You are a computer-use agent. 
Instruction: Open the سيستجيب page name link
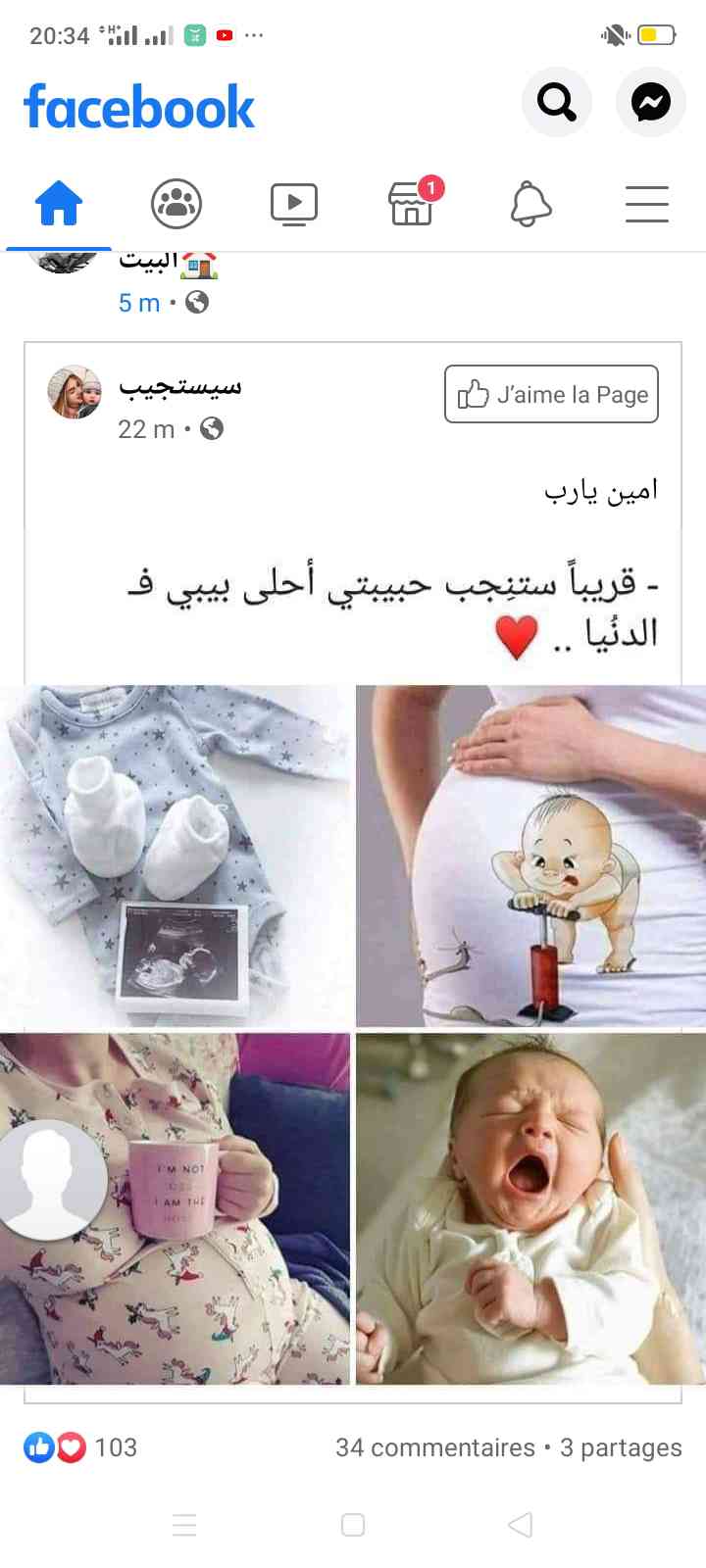click(x=180, y=387)
